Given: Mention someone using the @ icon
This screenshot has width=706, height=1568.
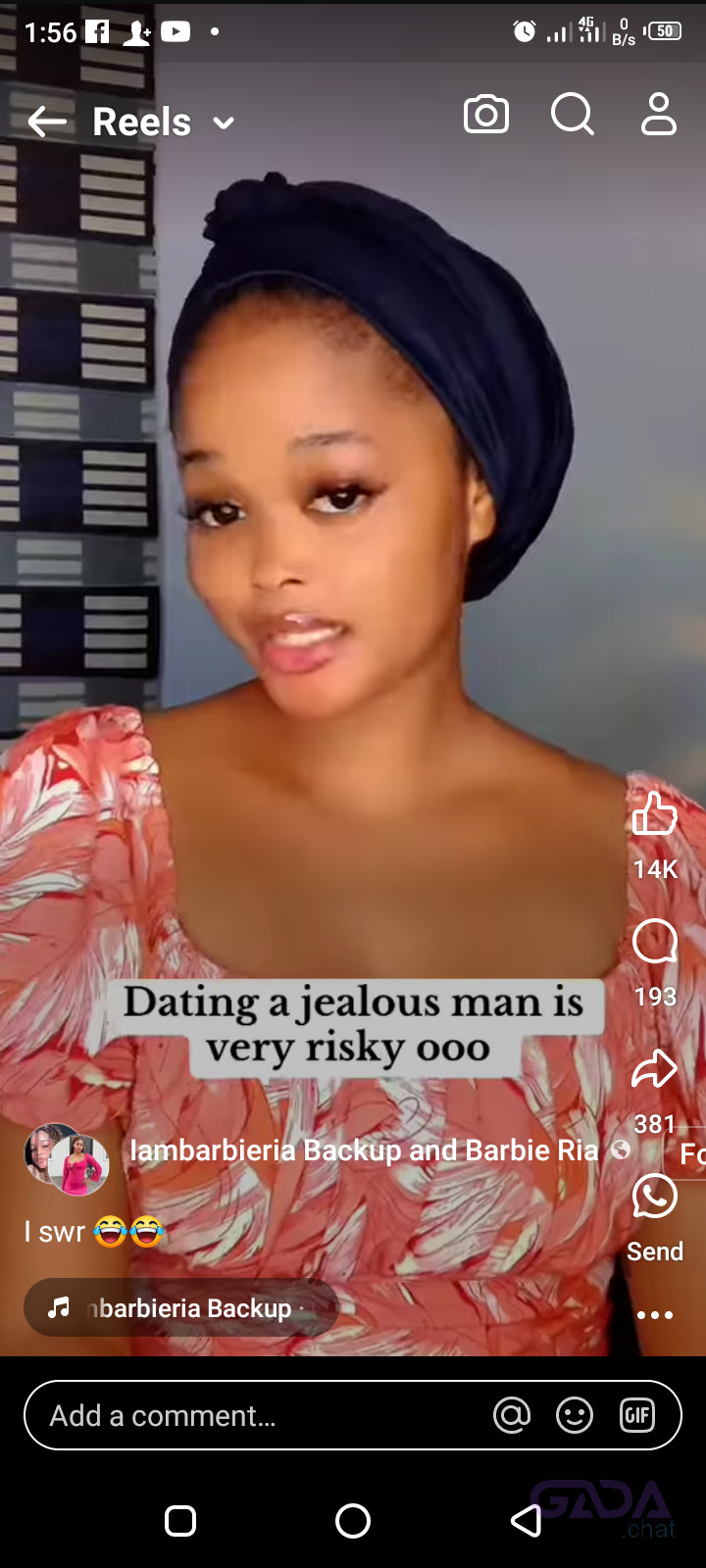Looking at the screenshot, I should pos(512,1415).
